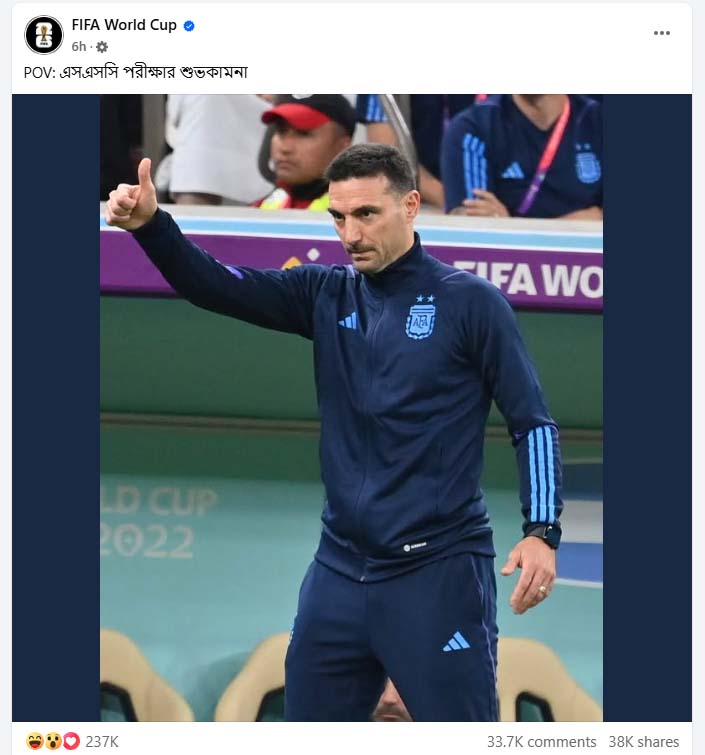
Task: Open the FIFA World Cup page name
Action: coord(124,25)
